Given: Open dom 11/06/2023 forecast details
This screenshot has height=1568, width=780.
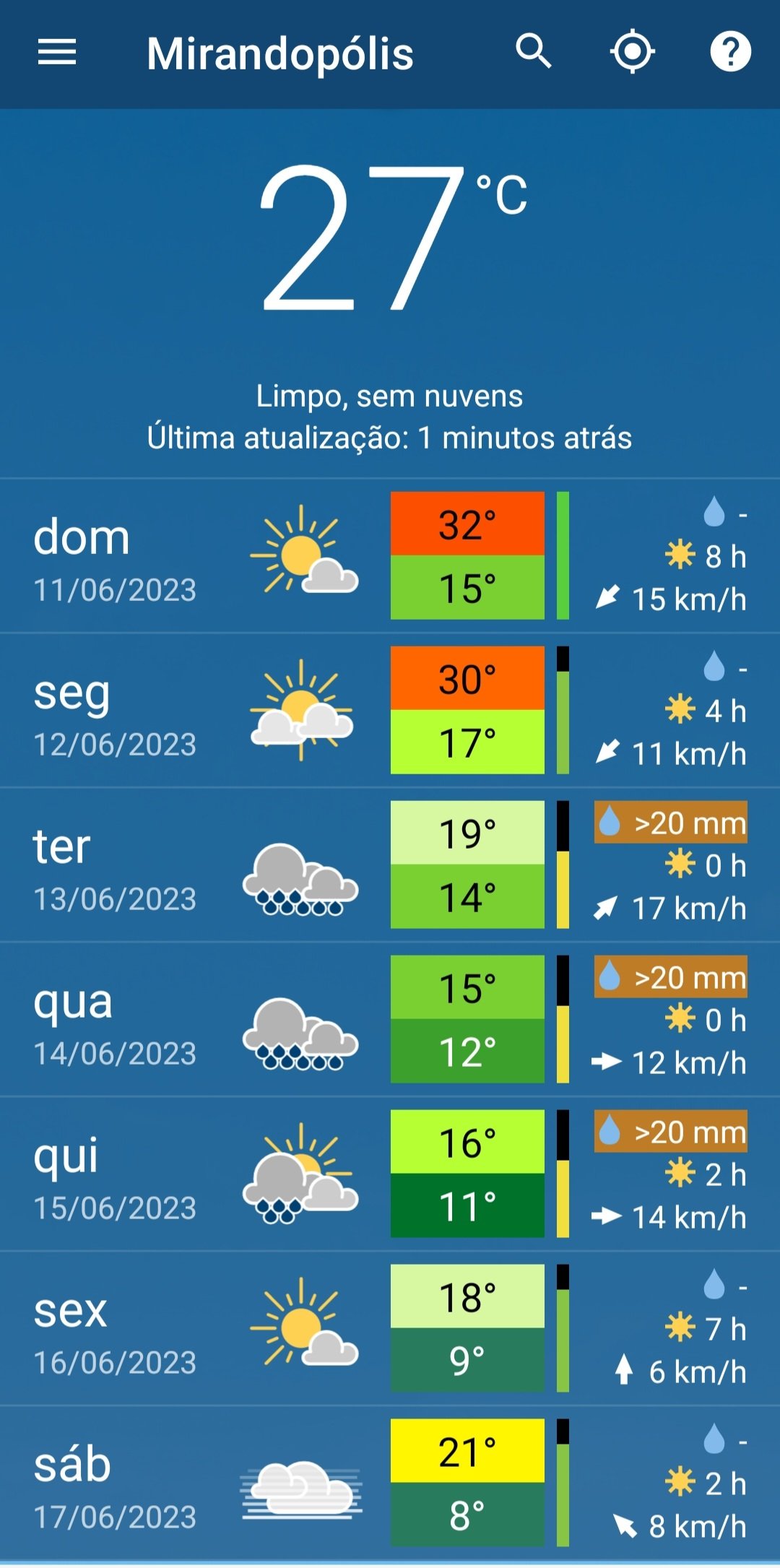Looking at the screenshot, I should pos(390,555).
